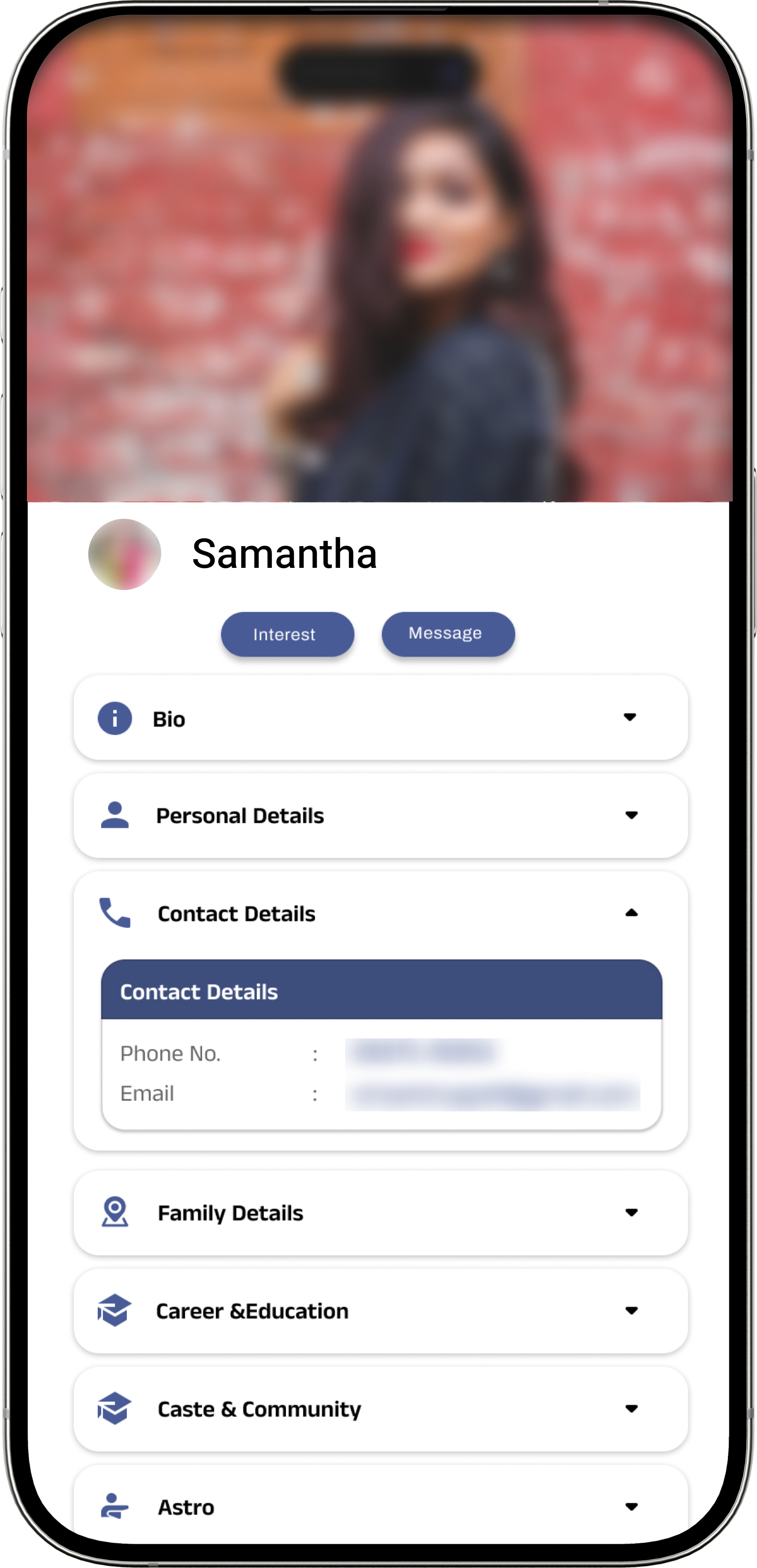Send interest to Samantha
This screenshot has width=757, height=1568.
click(287, 634)
